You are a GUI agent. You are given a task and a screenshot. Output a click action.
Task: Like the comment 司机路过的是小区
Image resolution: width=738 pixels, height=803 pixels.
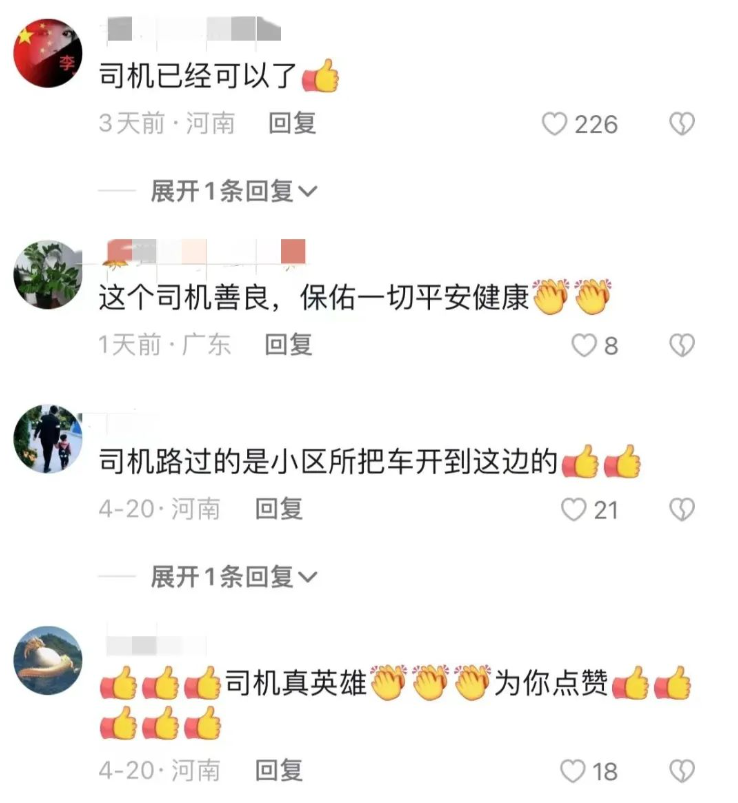pyautogui.click(x=573, y=509)
